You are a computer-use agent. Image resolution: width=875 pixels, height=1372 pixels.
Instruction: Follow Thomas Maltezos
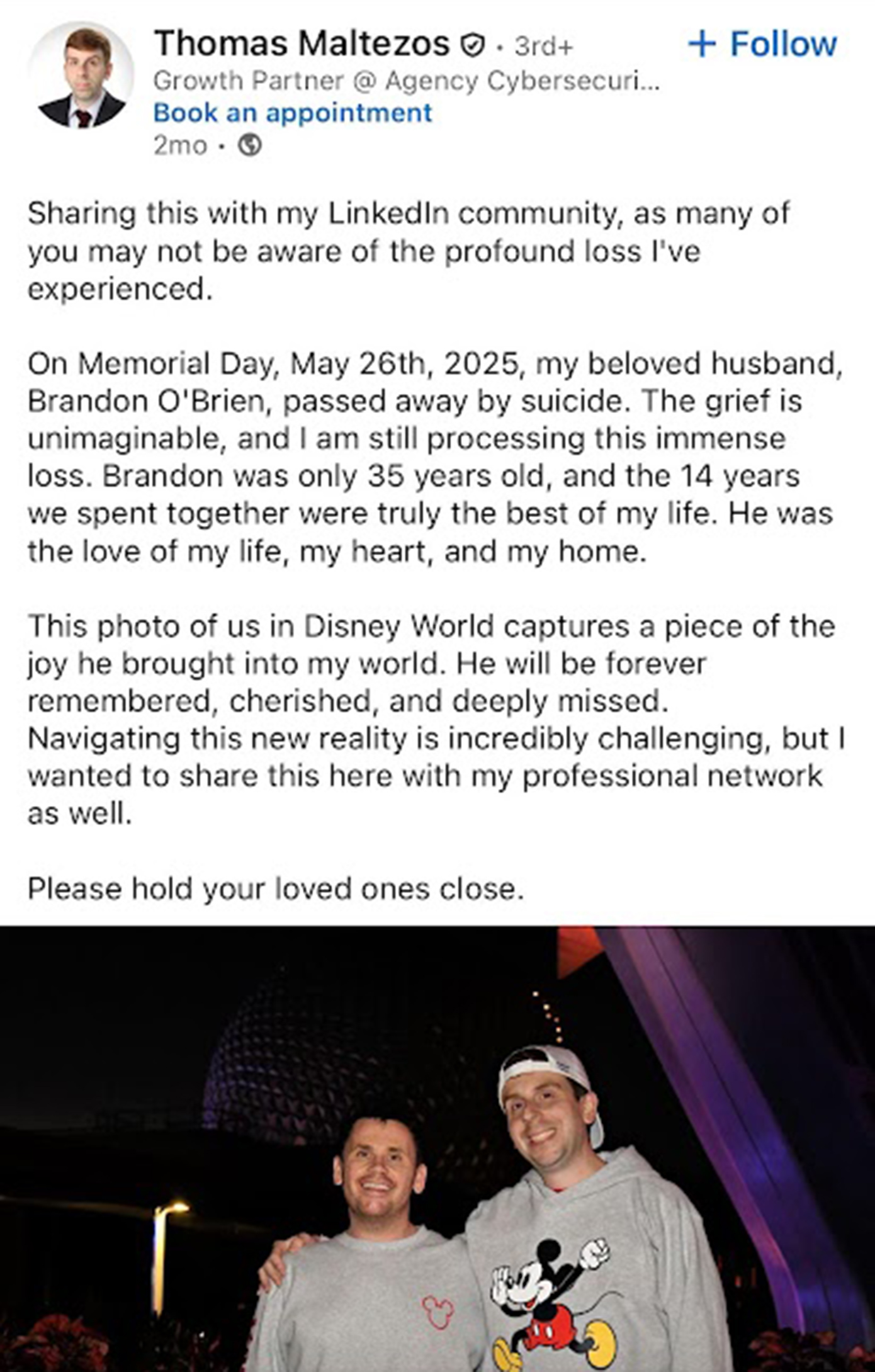pyautogui.click(x=763, y=44)
